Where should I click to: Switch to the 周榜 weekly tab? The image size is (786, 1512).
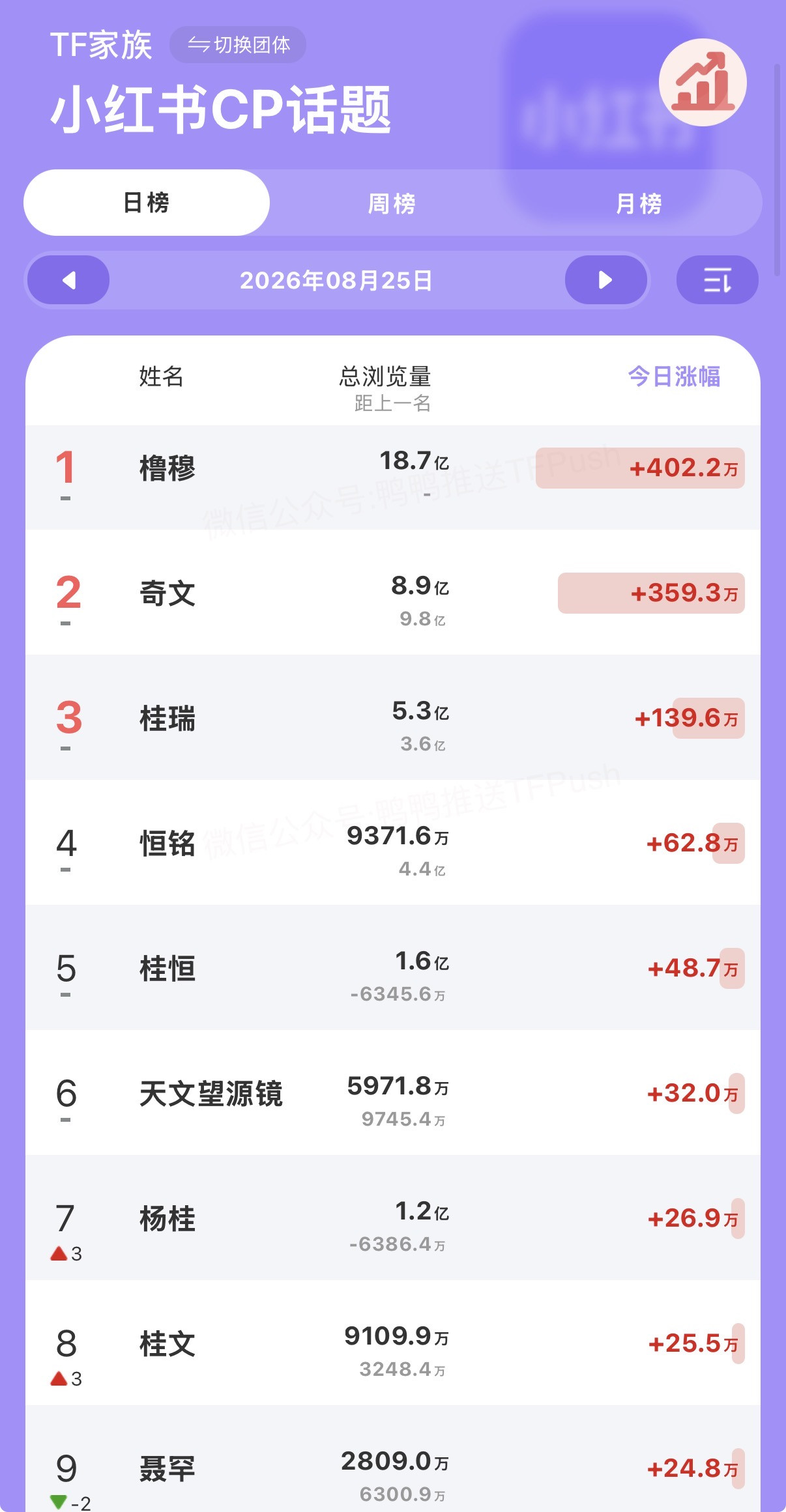point(392,203)
